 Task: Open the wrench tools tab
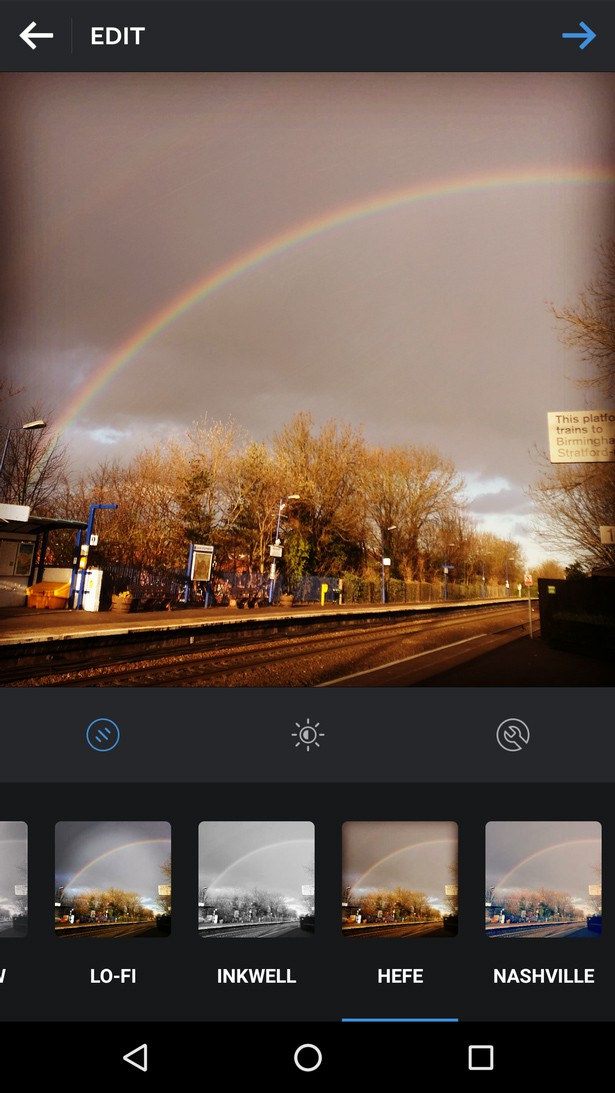(x=512, y=735)
